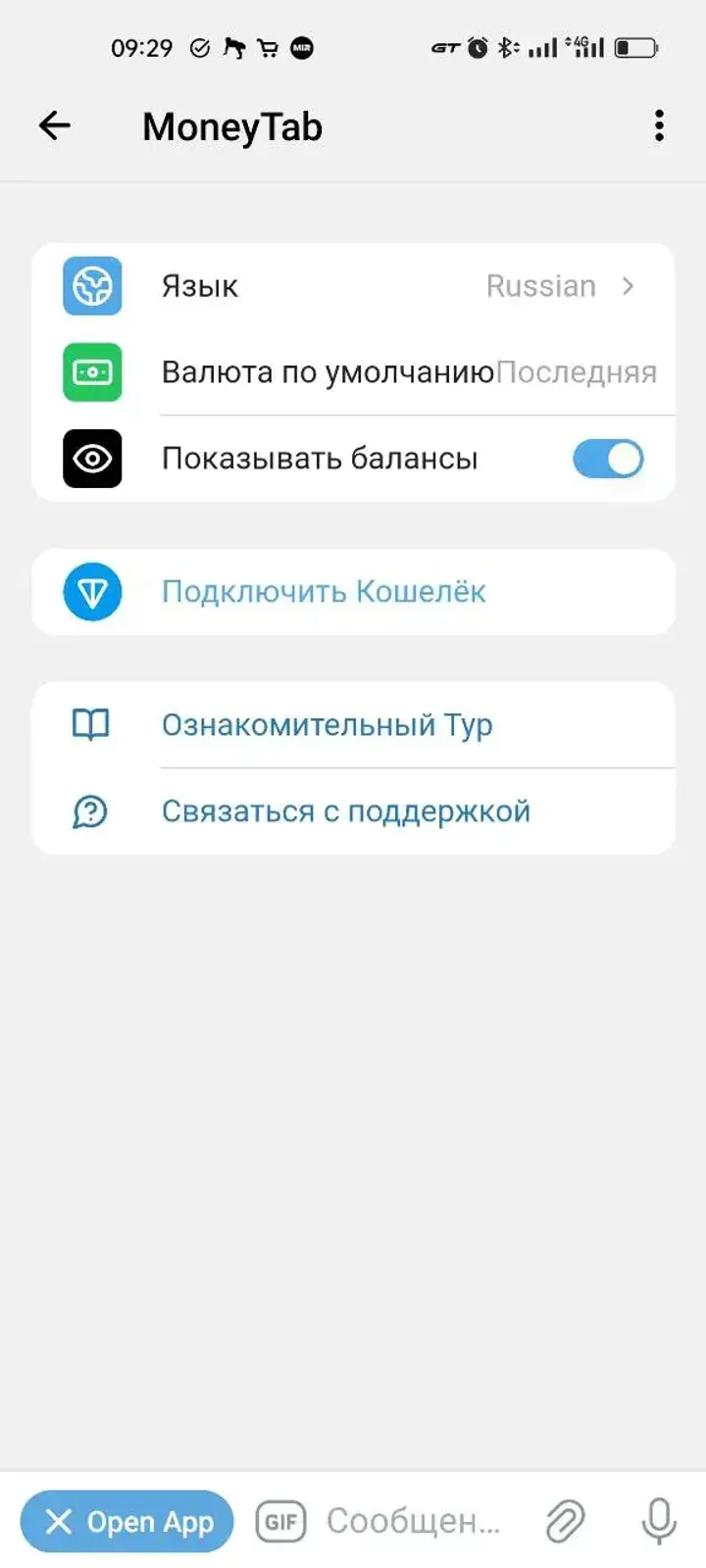
Task: Tap the question-mark chat icon for support
Action: (x=89, y=810)
